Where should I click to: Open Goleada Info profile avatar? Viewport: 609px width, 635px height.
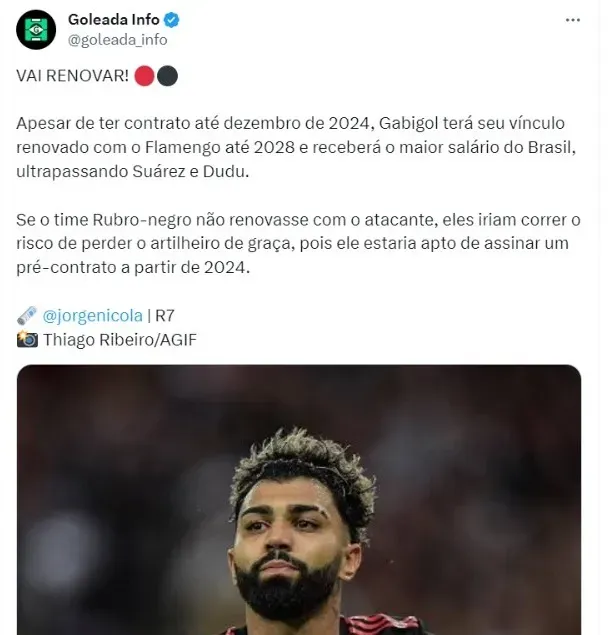click(x=36, y=29)
